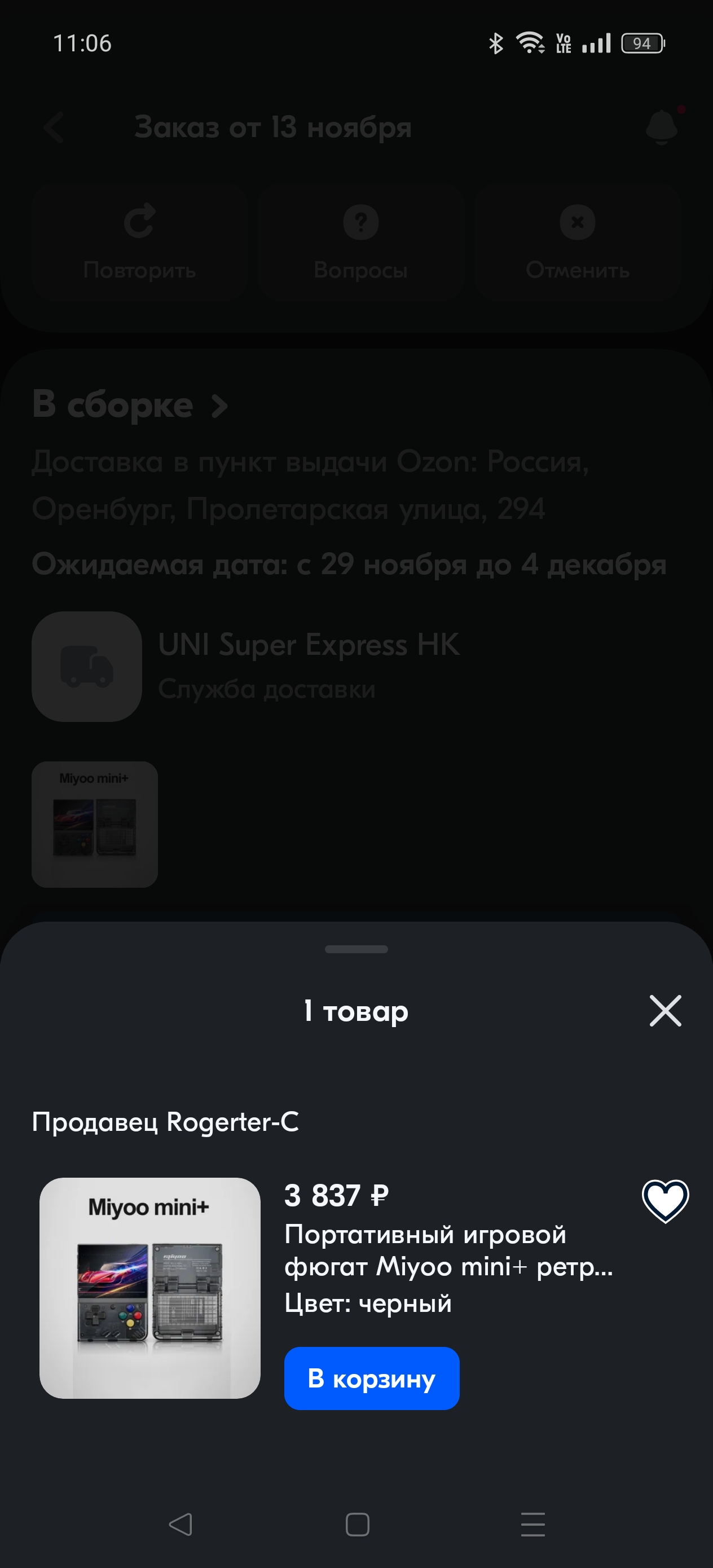Add Miyoo mini+ to favorites with heart icon
Viewport: 713px width, 1568px height.
tap(665, 1201)
